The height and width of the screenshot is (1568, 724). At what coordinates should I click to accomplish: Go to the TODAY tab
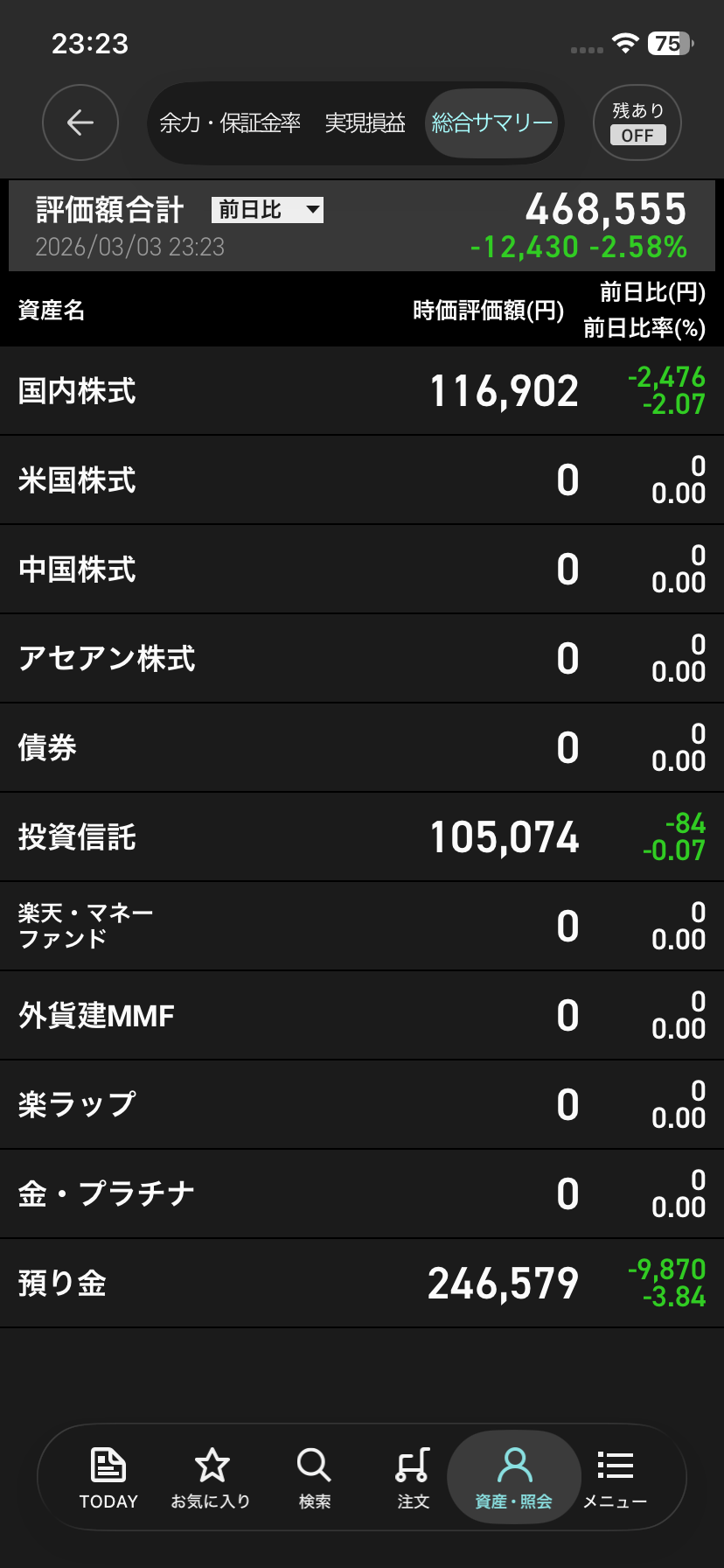tap(108, 1478)
